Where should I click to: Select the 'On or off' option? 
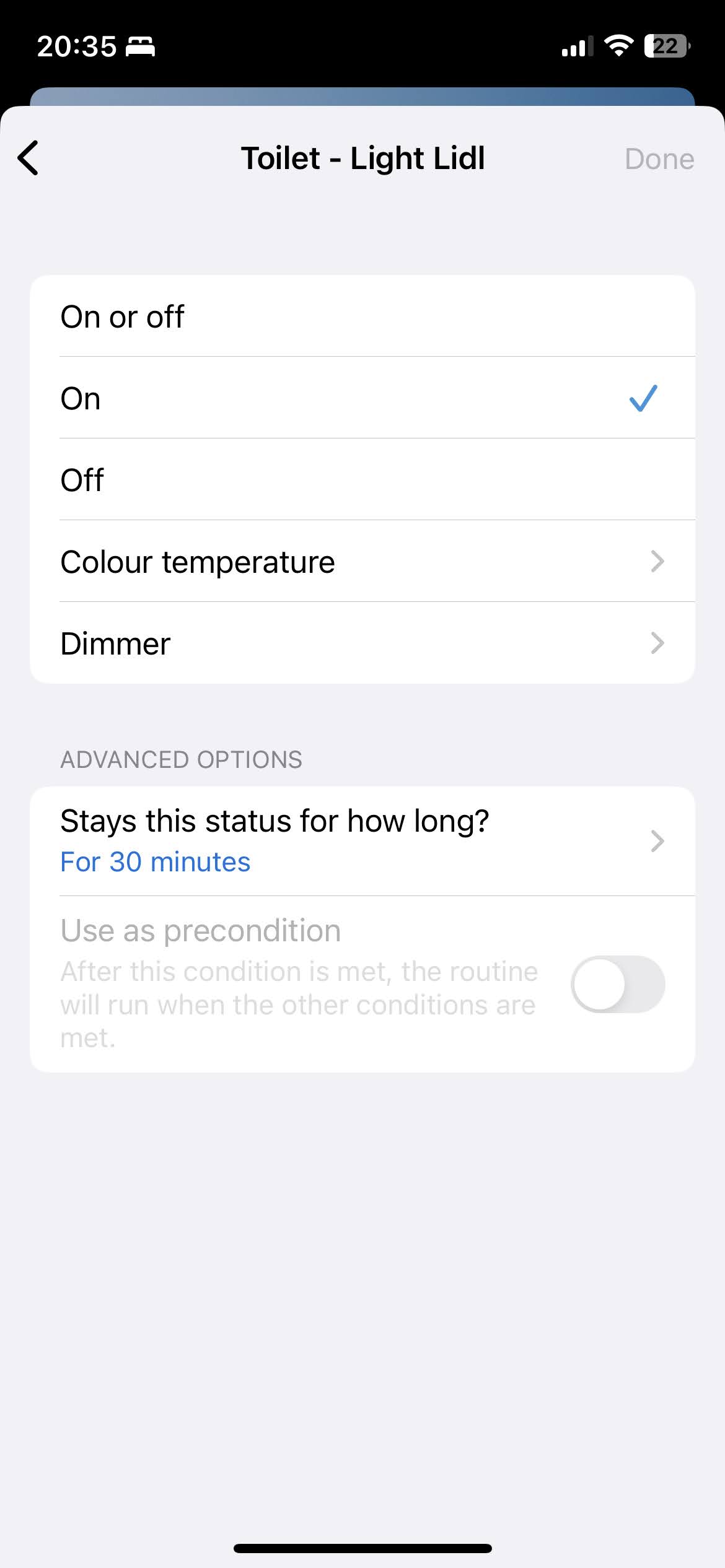tap(362, 316)
